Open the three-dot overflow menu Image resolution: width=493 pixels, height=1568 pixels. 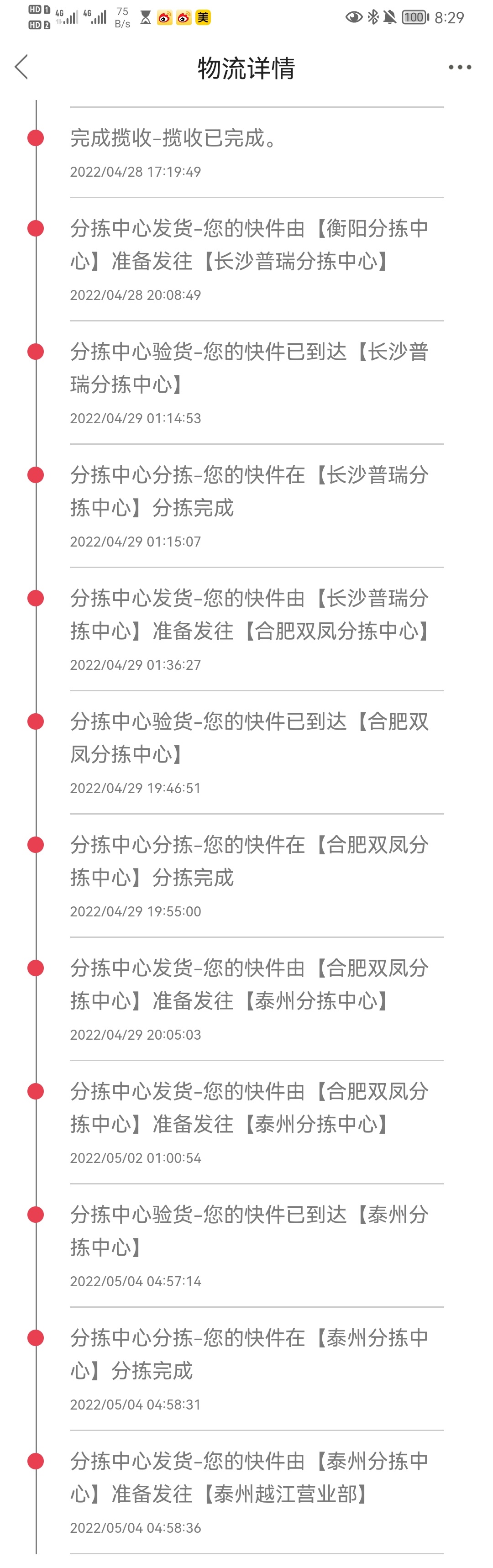[460, 68]
